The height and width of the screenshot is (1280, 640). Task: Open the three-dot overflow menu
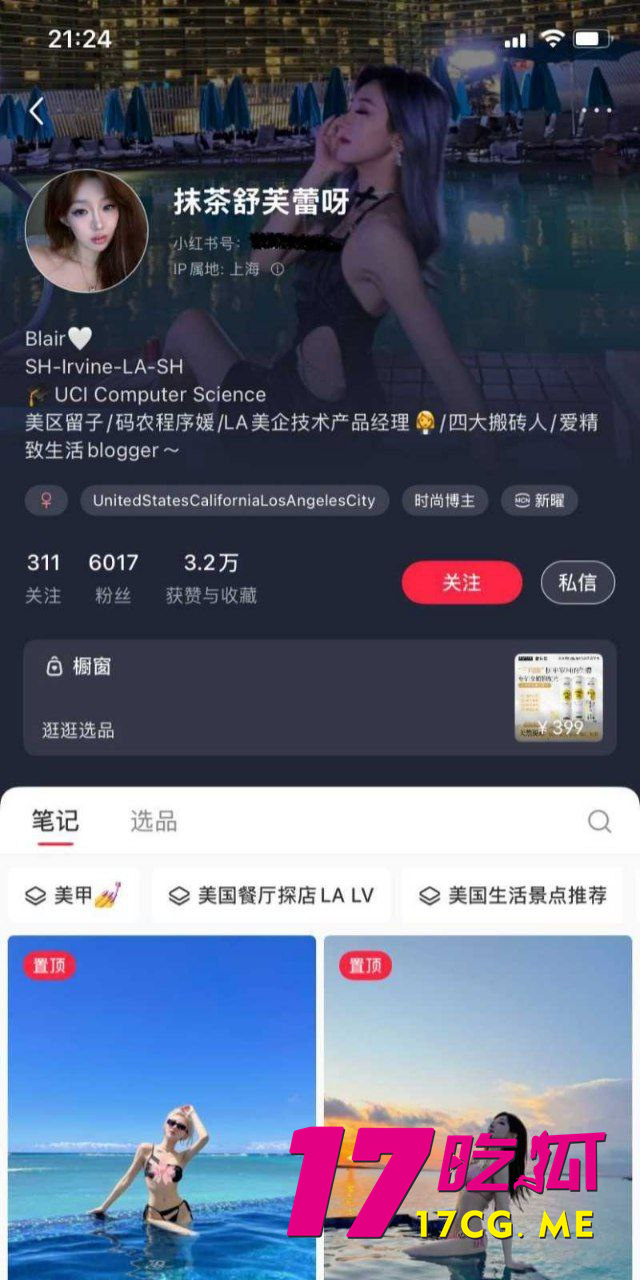click(596, 111)
